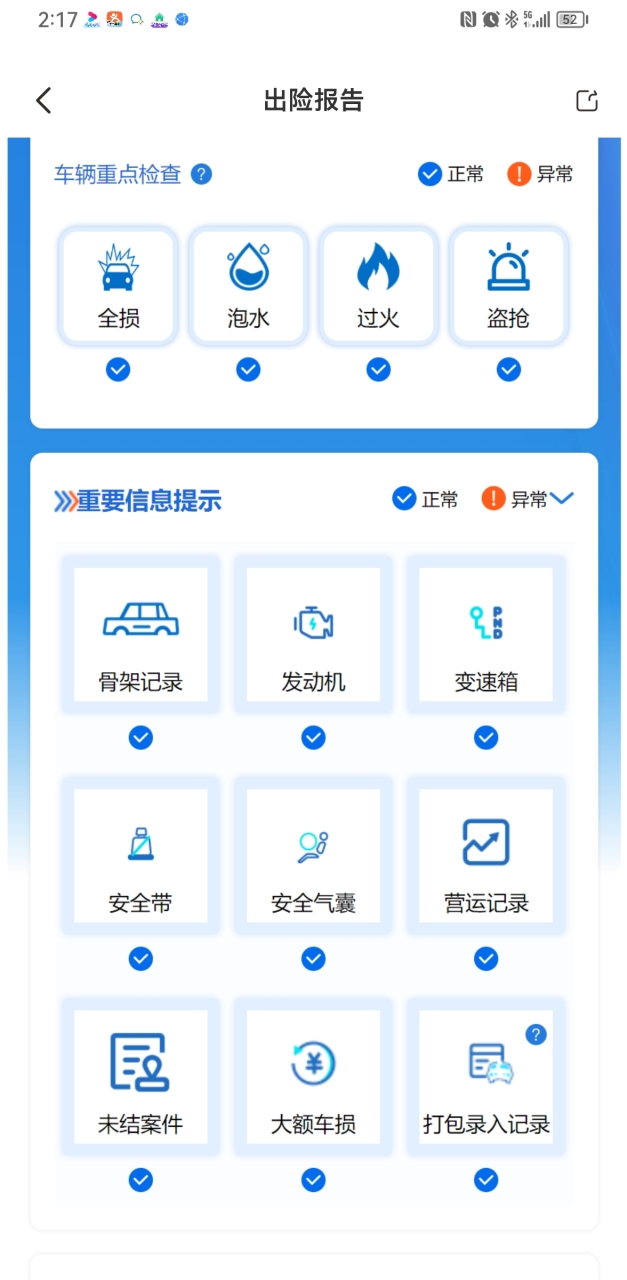Open the help icon beside 车辆重点检查

pos(201,174)
